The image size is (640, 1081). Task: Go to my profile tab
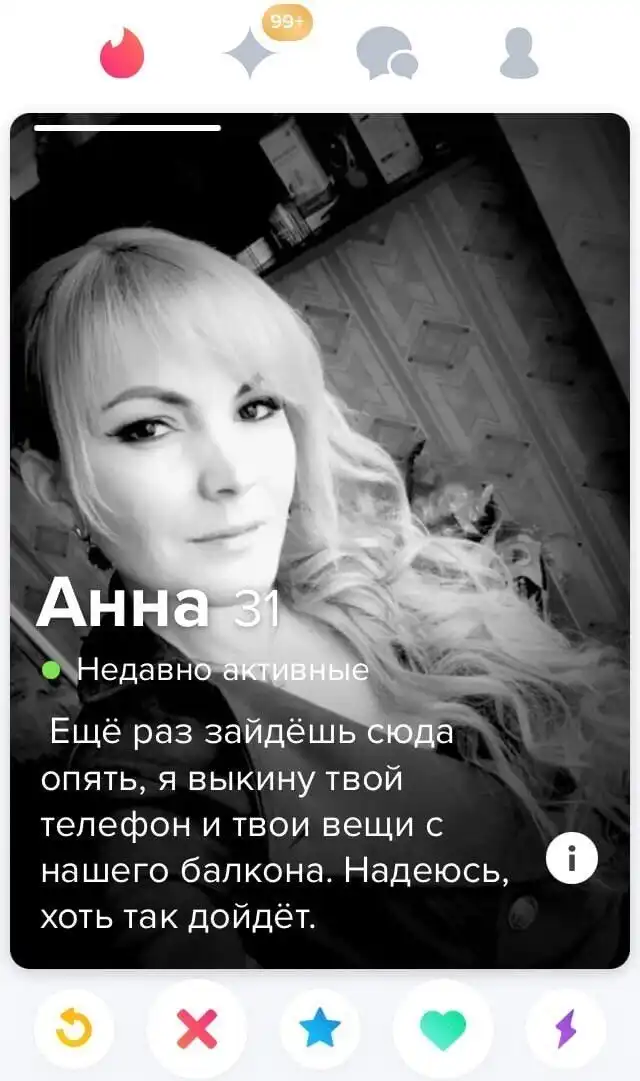coord(519,56)
